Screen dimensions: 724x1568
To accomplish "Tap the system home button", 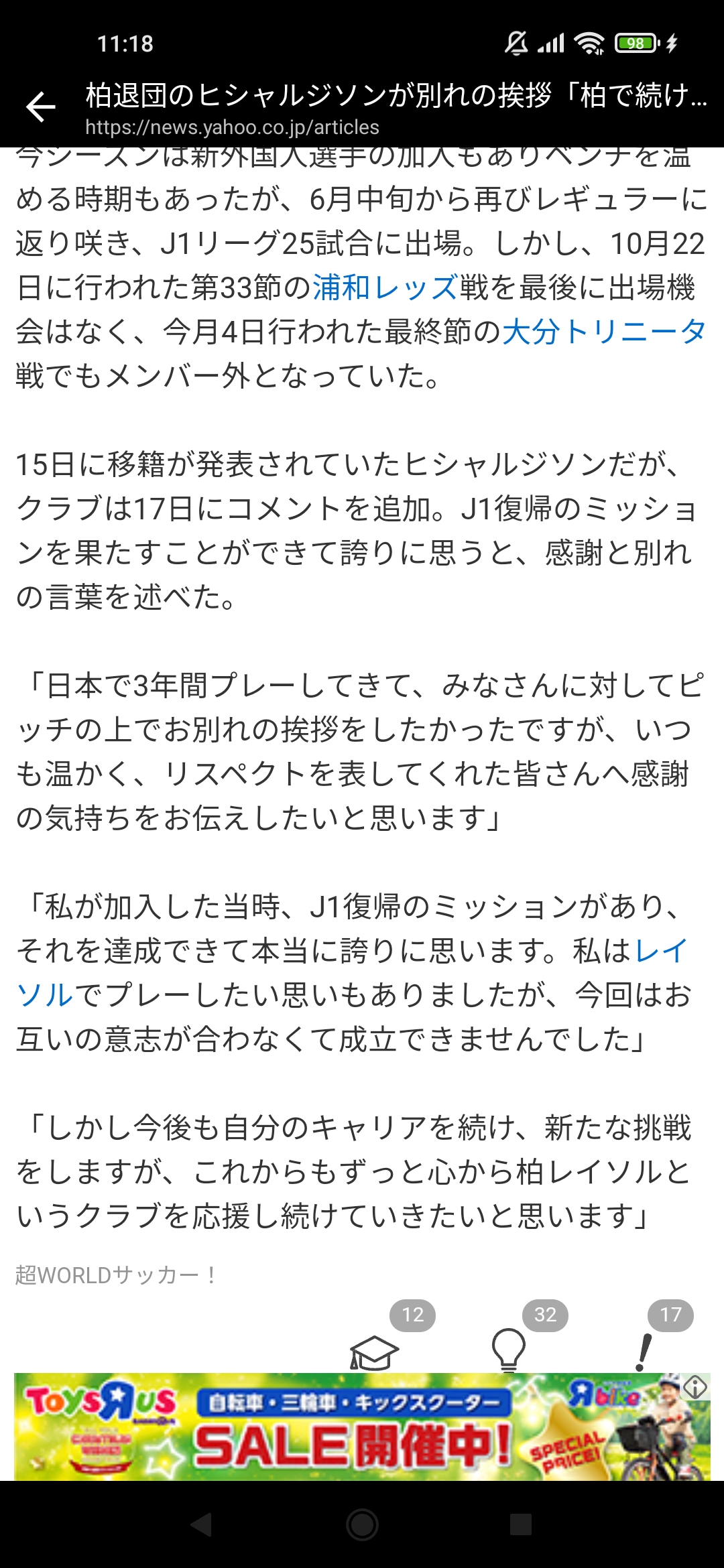I will 362,1524.
